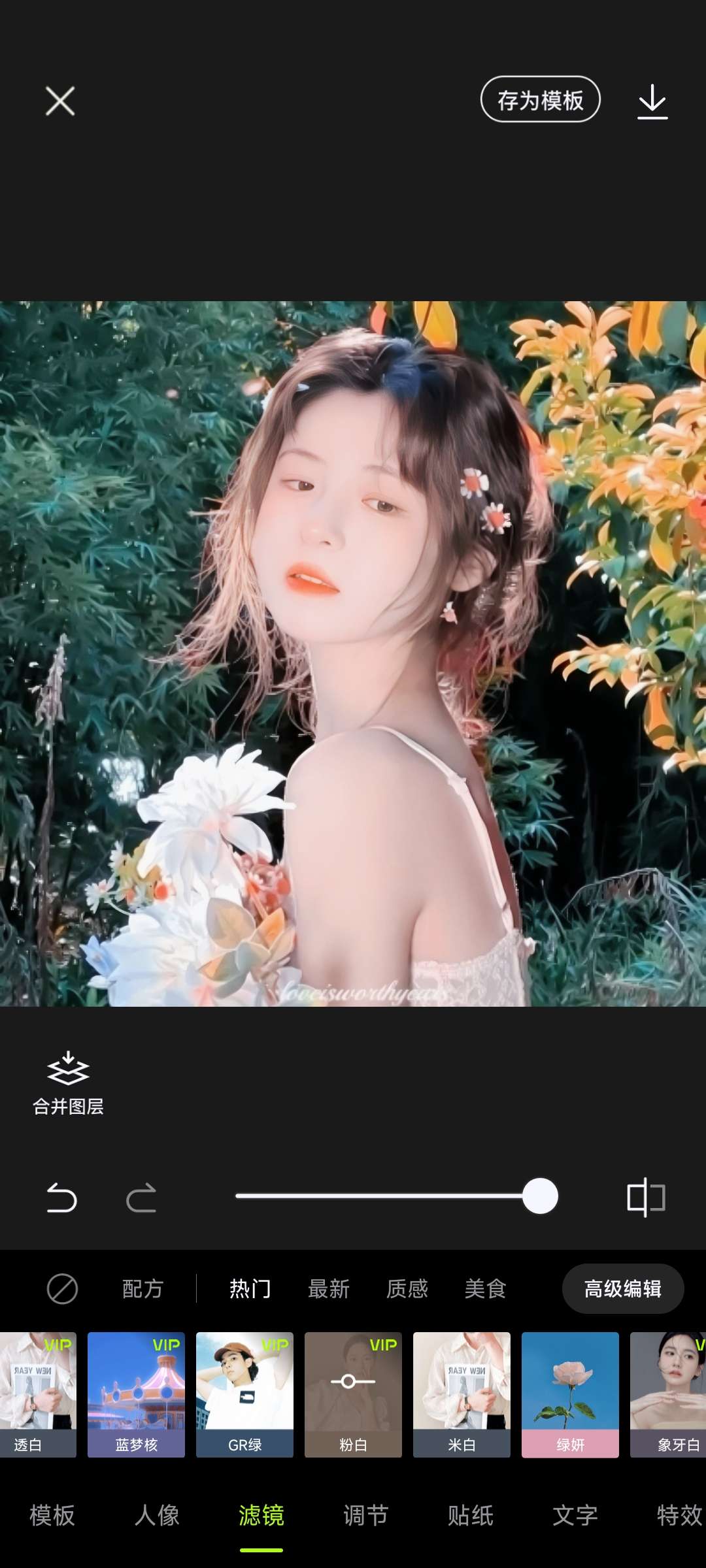
Task: Tap the before/after compare icon
Action: tap(646, 1198)
